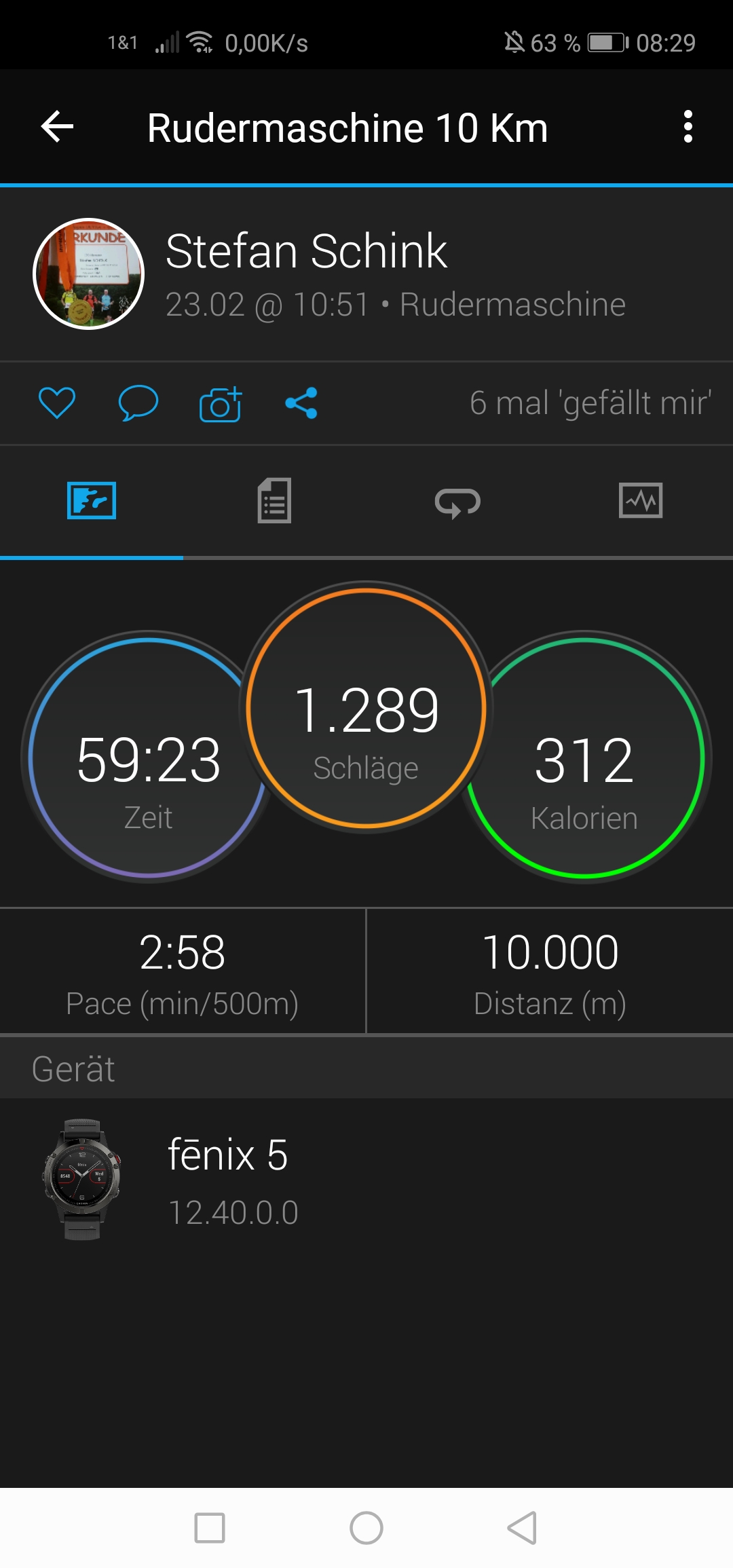Switch to the charts tab
This screenshot has width=733, height=1568.
[641, 501]
